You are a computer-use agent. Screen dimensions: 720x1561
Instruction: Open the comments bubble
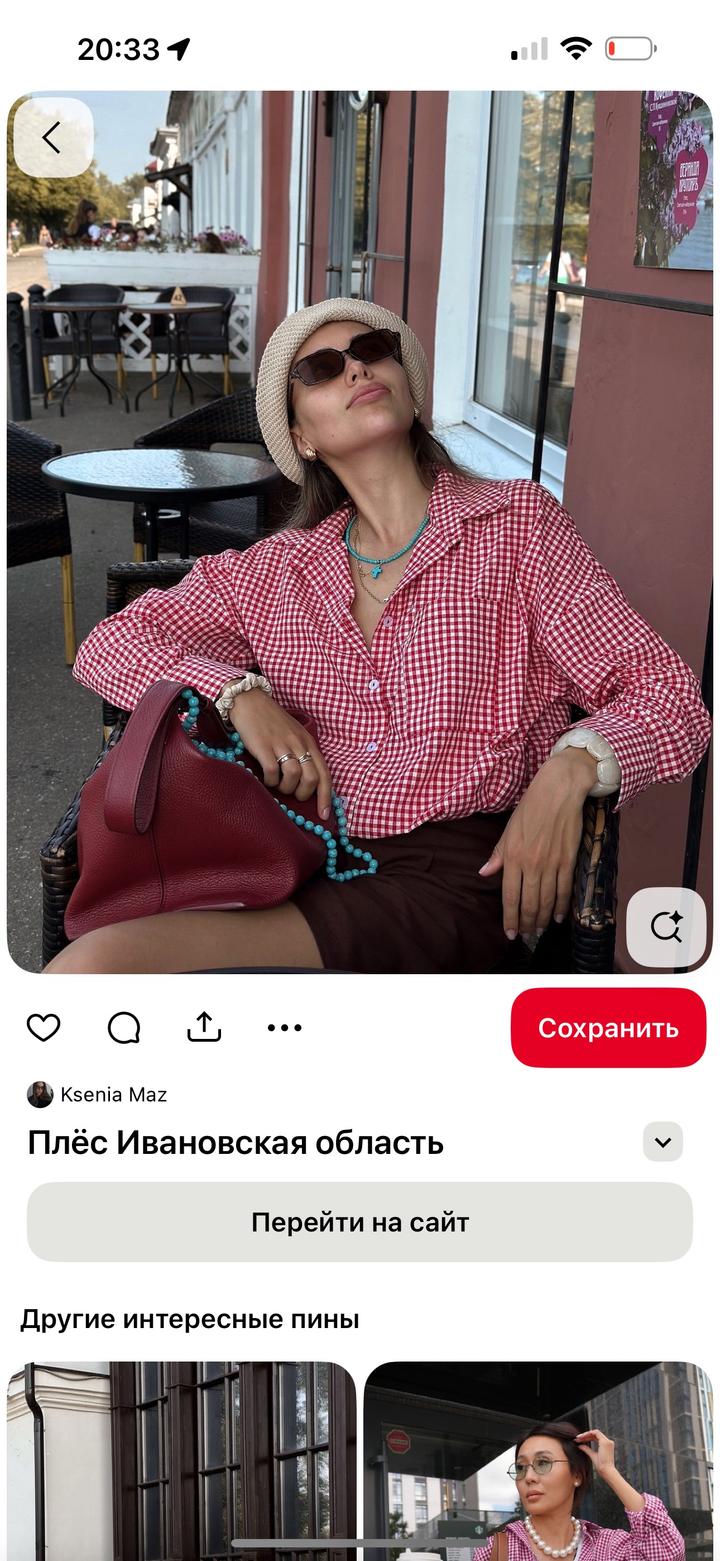124,1027
